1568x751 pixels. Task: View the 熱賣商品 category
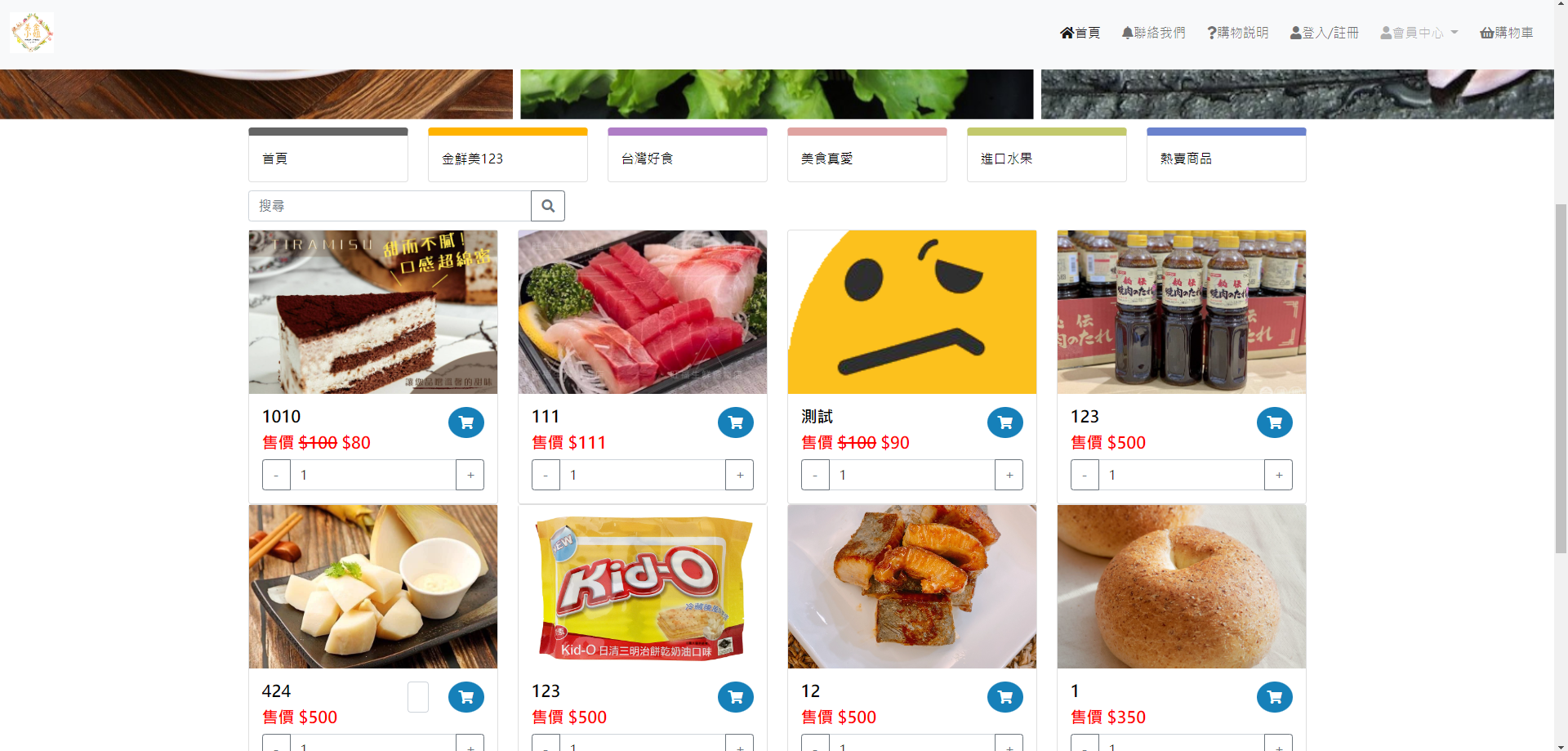(x=1226, y=158)
